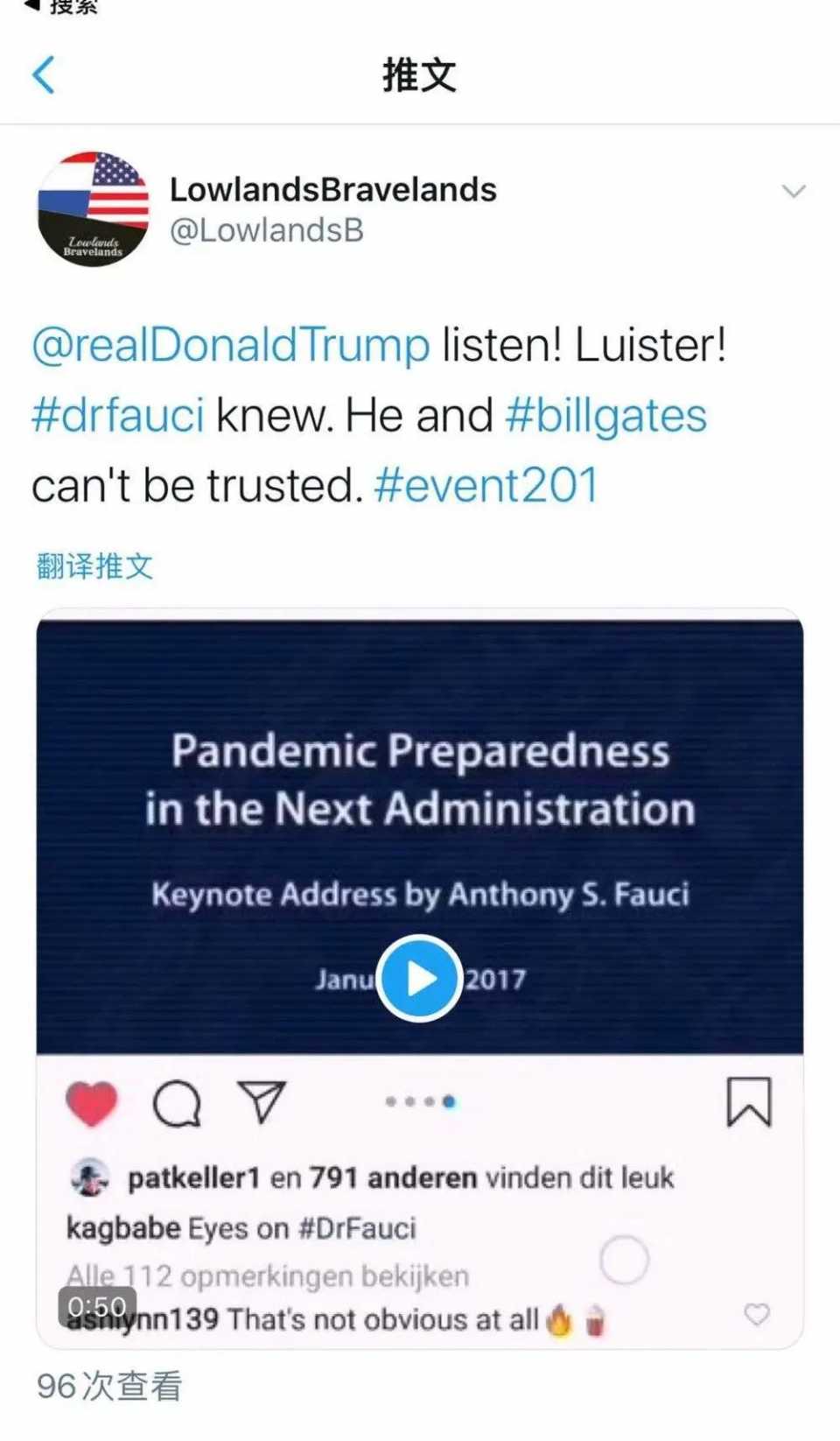Tap the small heart beside the comment
The width and height of the screenshot is (840, 1441).
click(754, 1312)
